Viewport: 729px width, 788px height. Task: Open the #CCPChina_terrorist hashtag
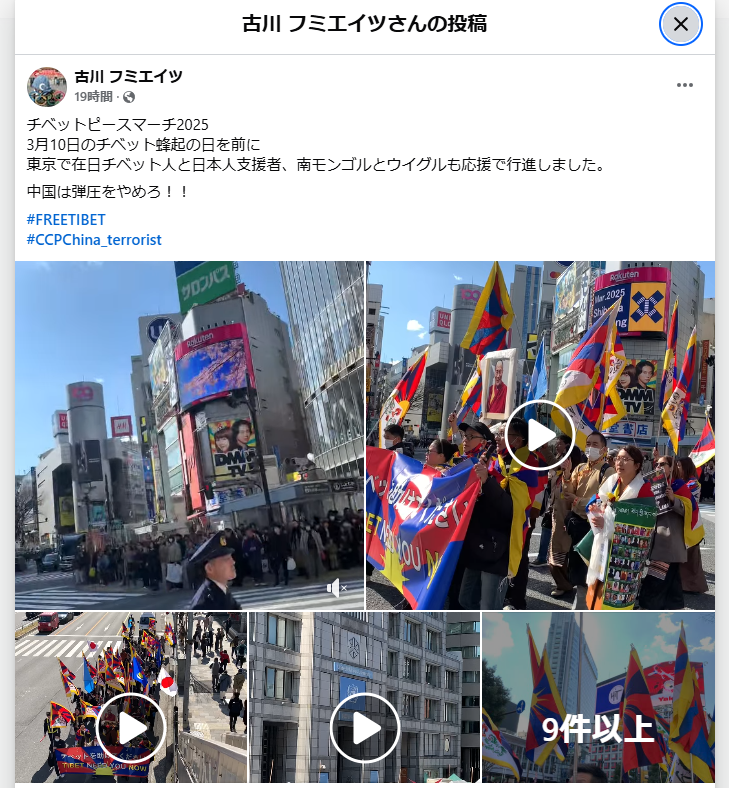click(x=94, y=240)
